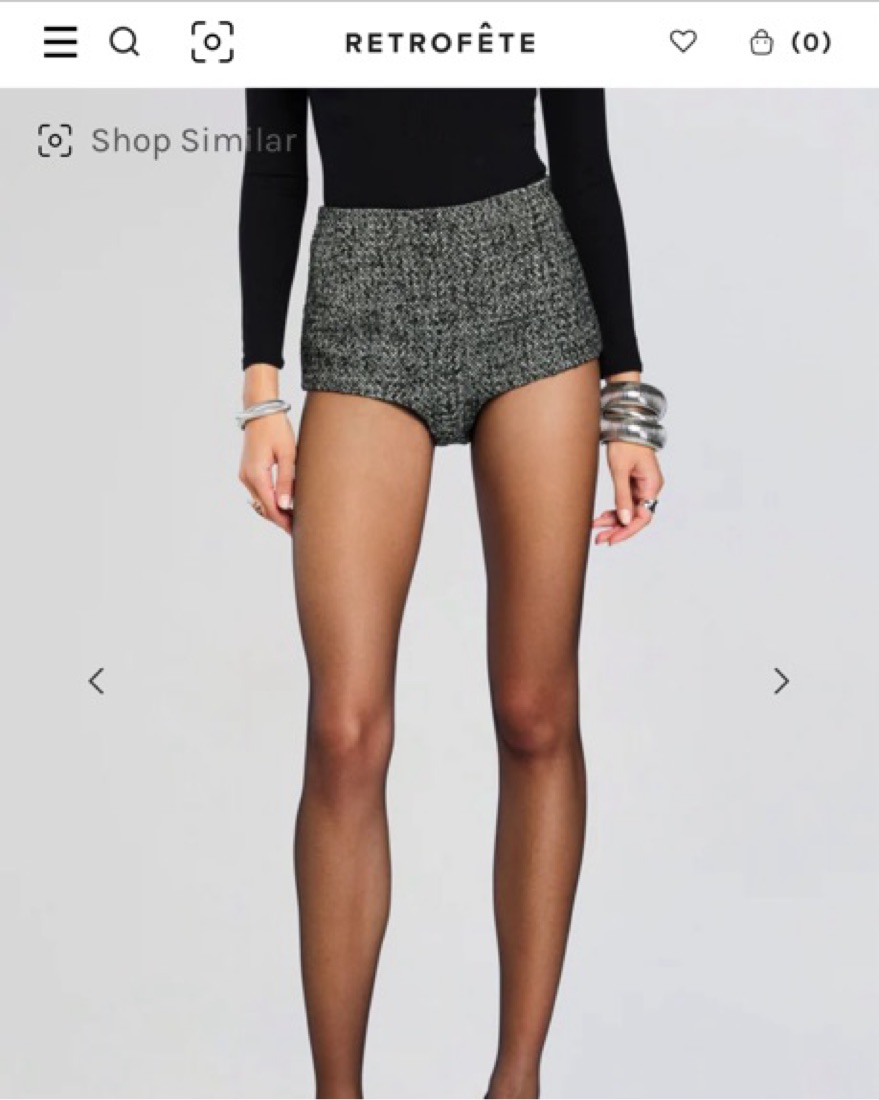
Task: Open the search magnifier
Action: (124, 42)
